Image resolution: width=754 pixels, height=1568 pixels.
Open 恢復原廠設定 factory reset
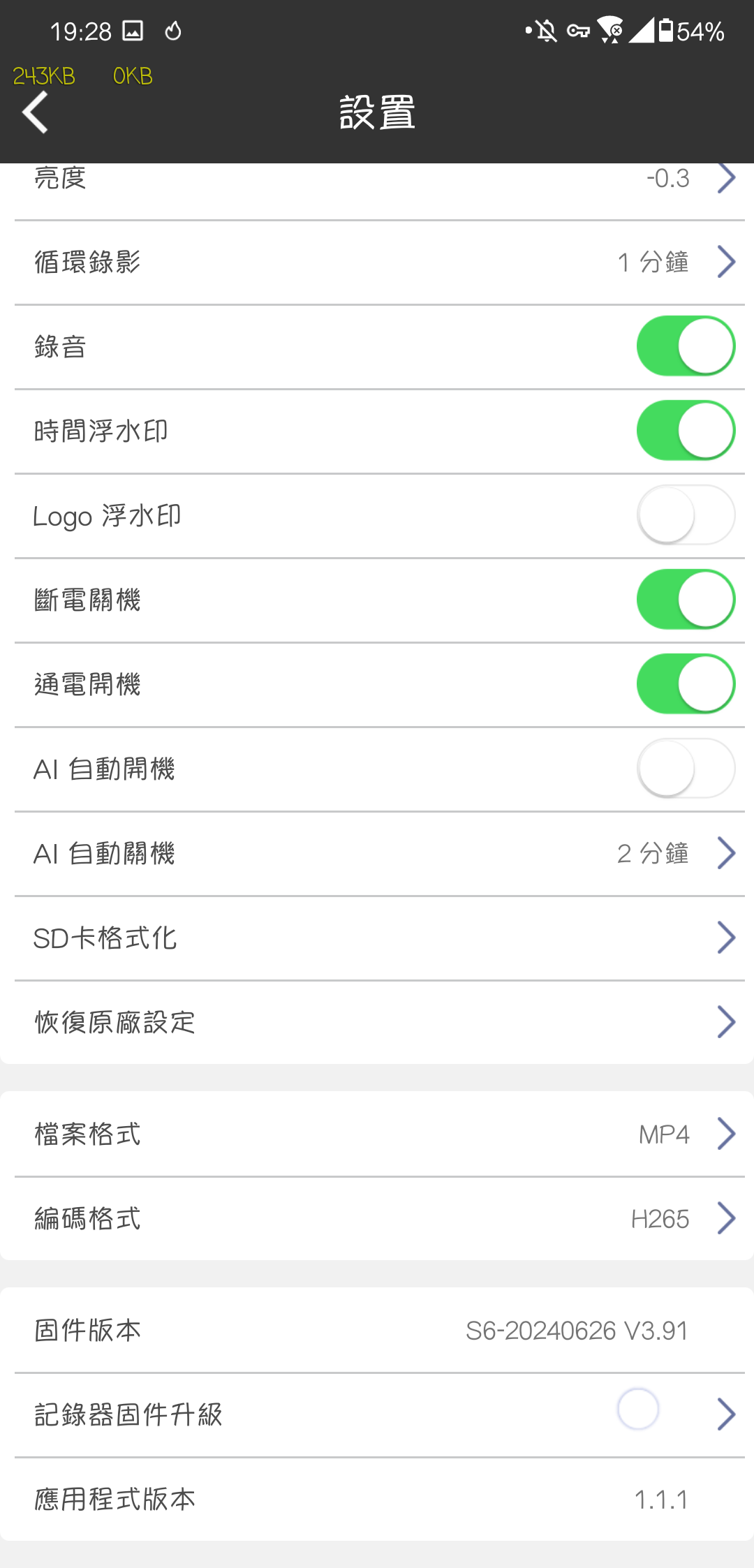pos(377,1022)
